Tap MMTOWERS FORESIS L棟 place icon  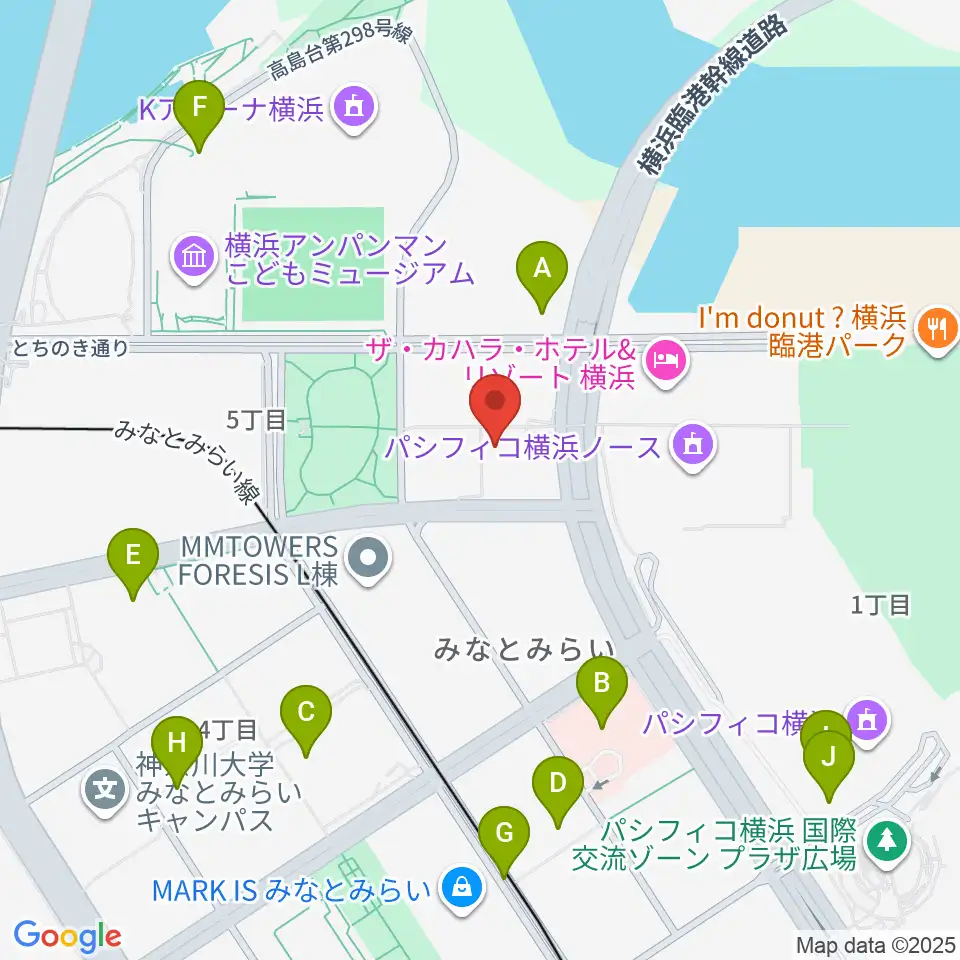coord(368,559)
